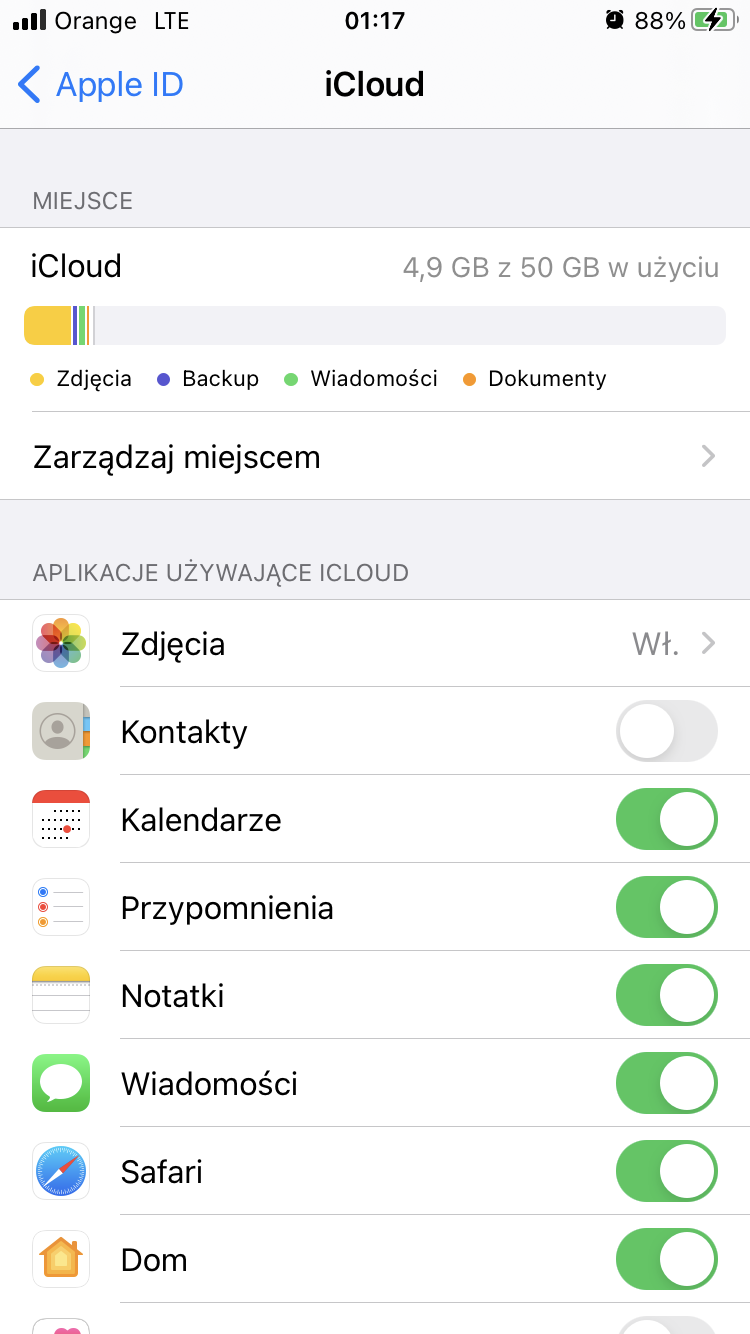Go back to Apple ID
This screenshot has width=750, height=1334.
coord(100,85)
